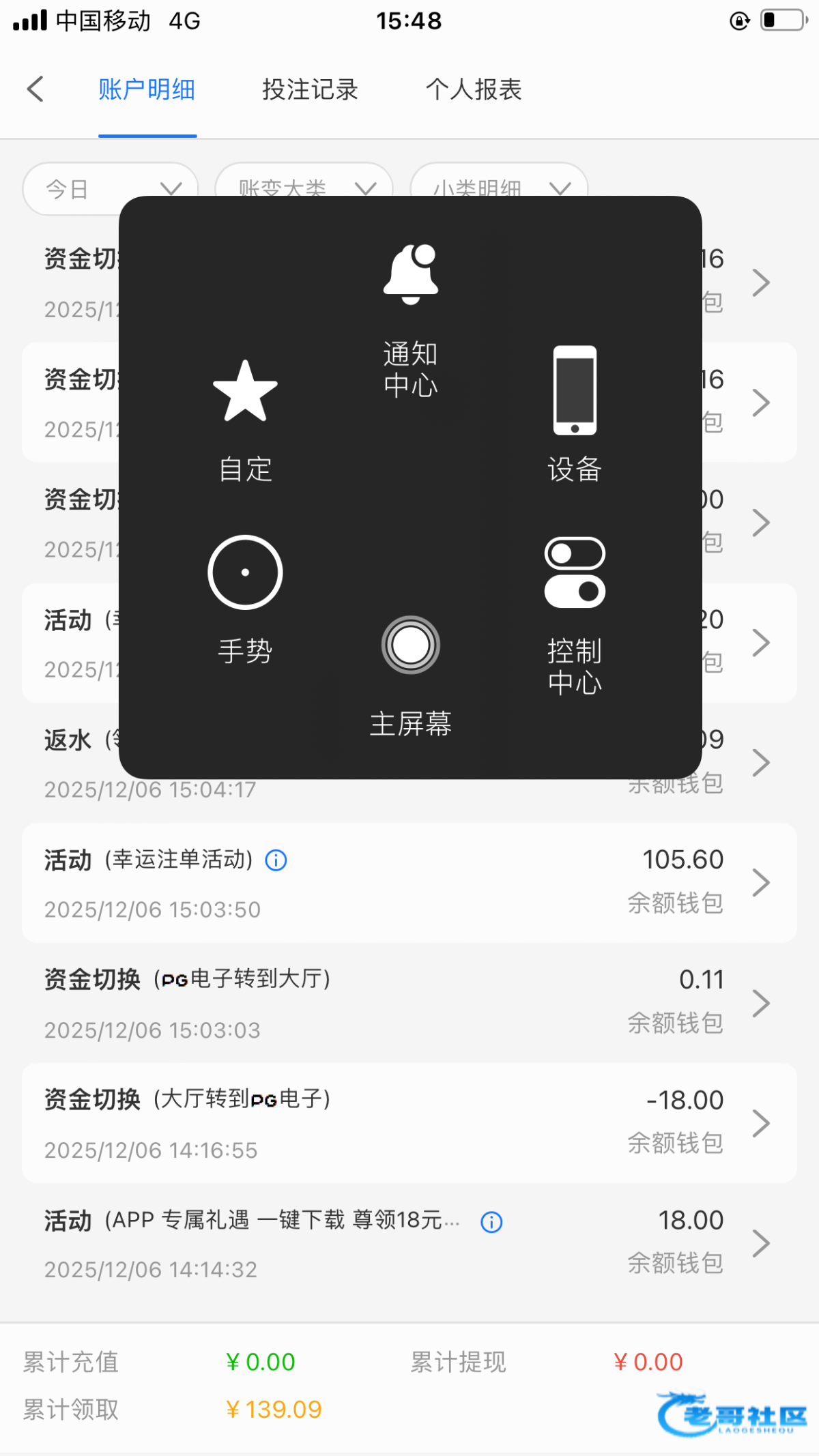Open 控制中心 from the AssistiveTouch menu
The height and width of the screenshot is (1456, 819).
574,614
